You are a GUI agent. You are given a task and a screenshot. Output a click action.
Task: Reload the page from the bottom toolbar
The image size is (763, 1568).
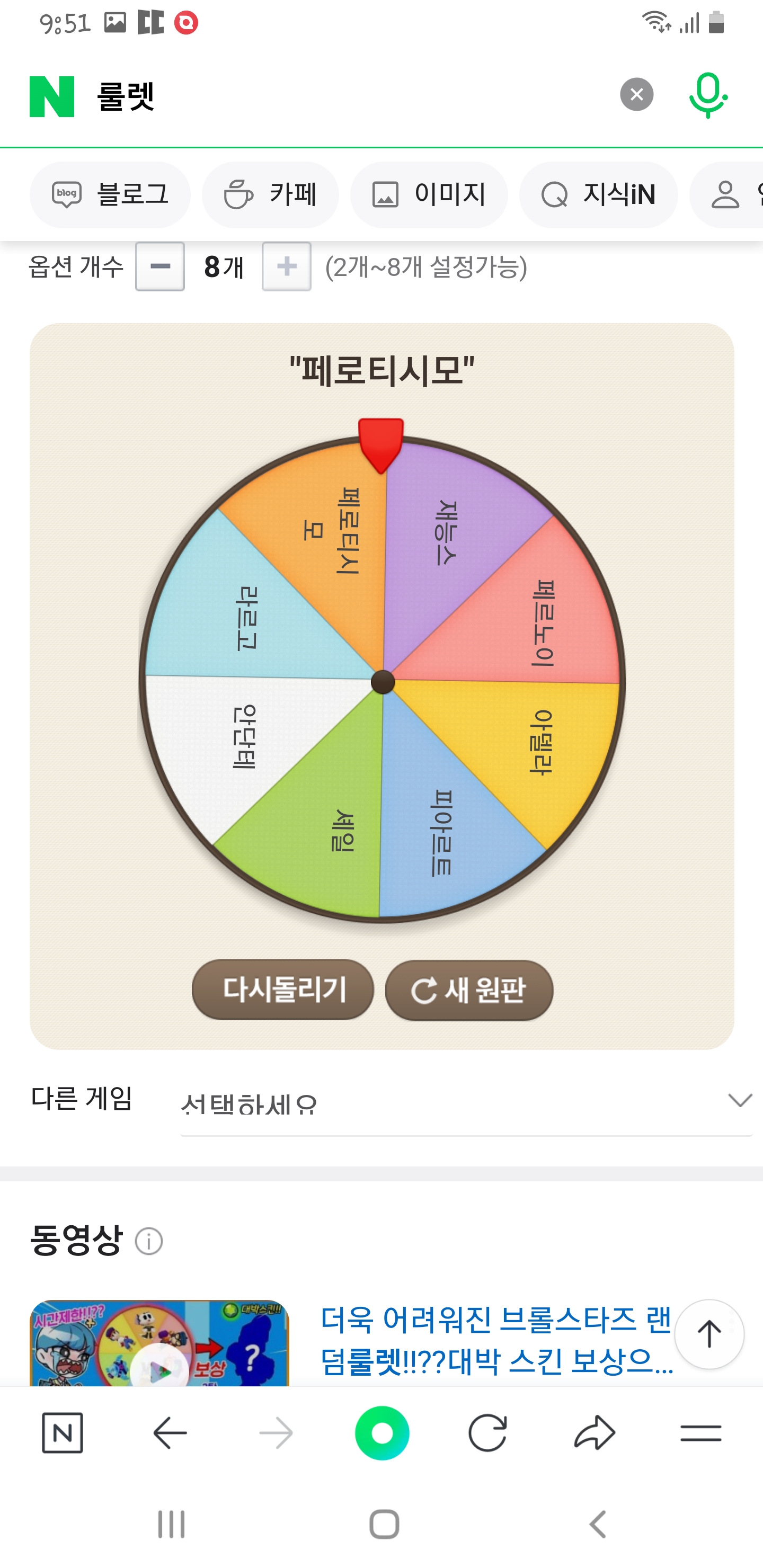point(487,1433)
